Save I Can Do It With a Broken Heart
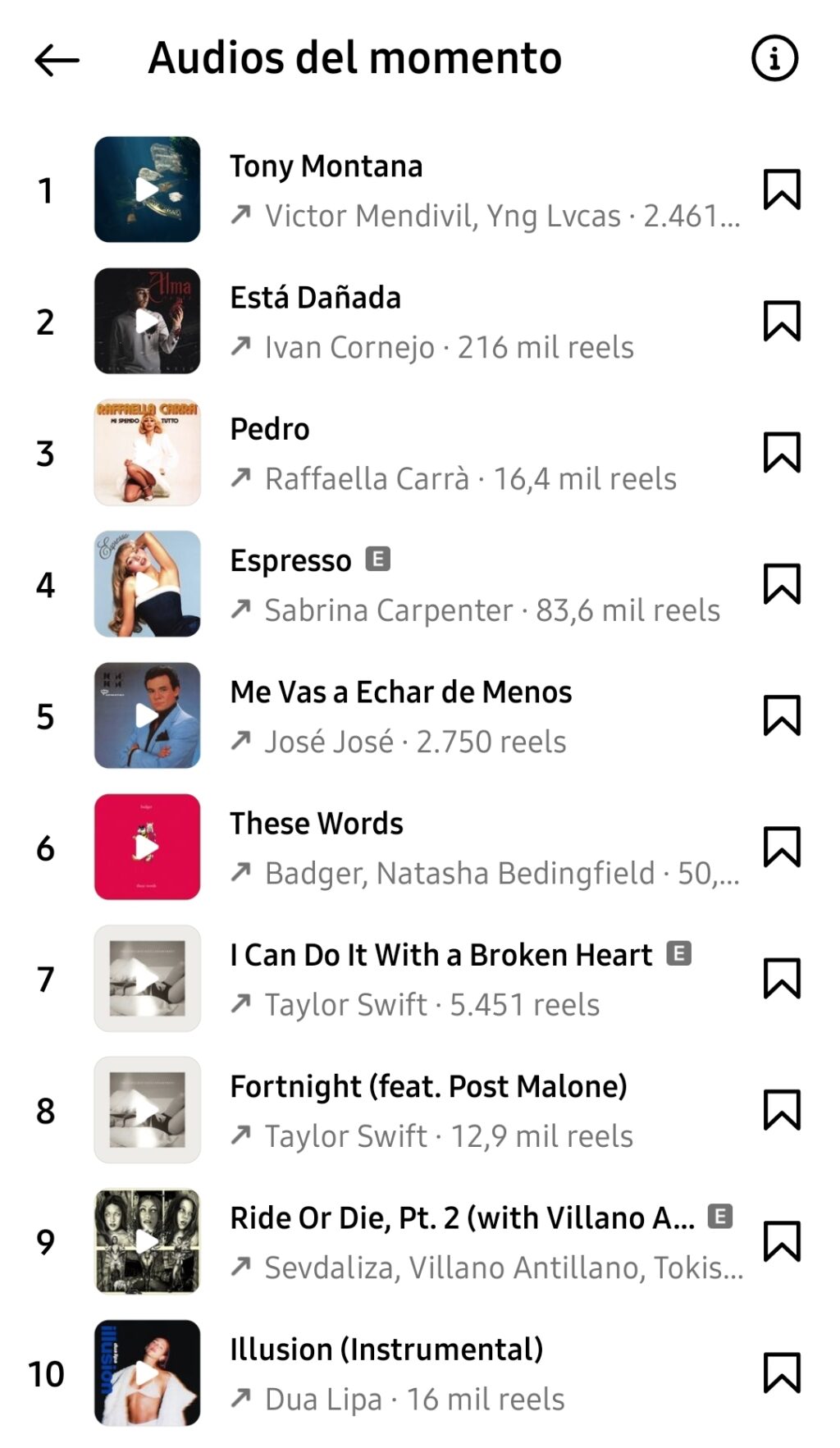840x1448 pixels. click(x=781, y=979)
